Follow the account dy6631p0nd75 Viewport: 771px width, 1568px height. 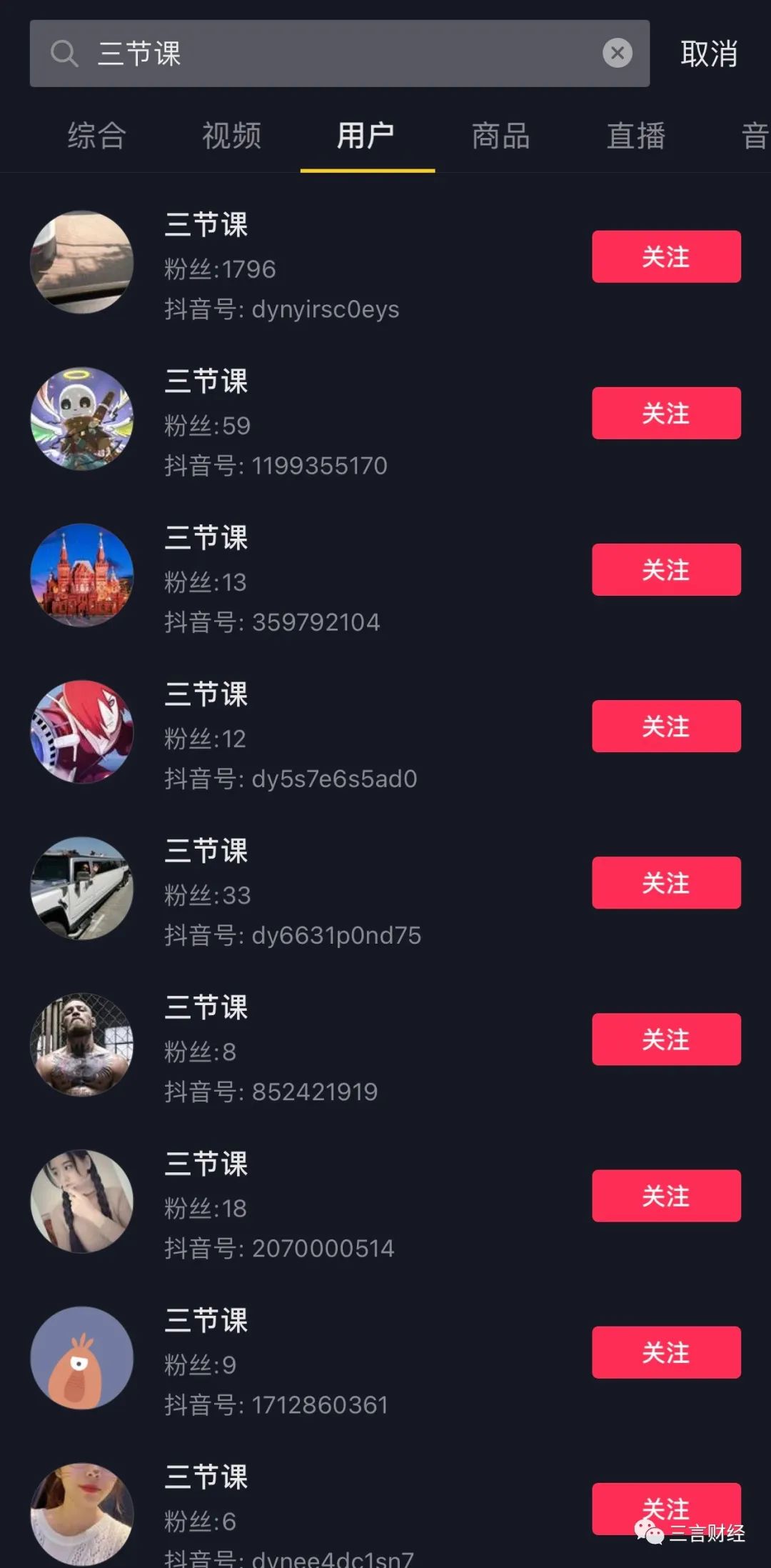(x=666, y=882)
